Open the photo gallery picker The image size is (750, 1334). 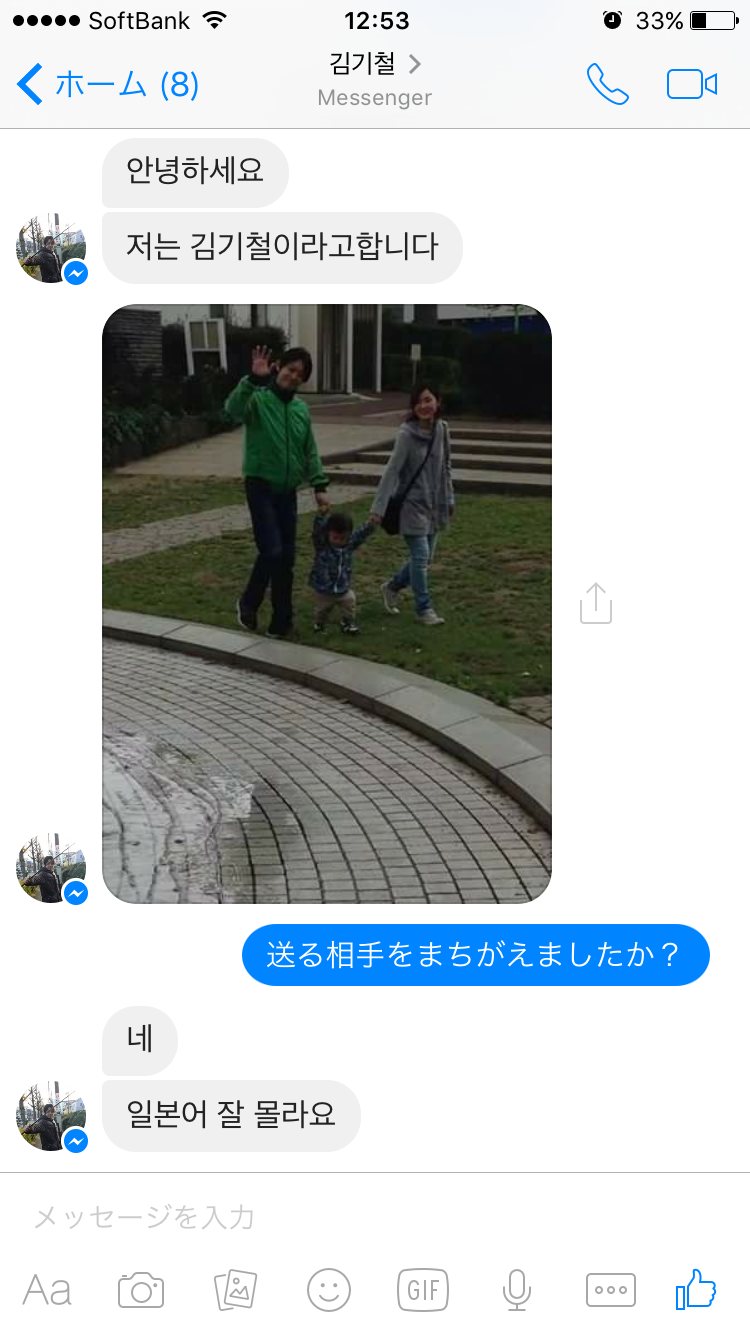pyautogui.click(x=236, y=1290)
